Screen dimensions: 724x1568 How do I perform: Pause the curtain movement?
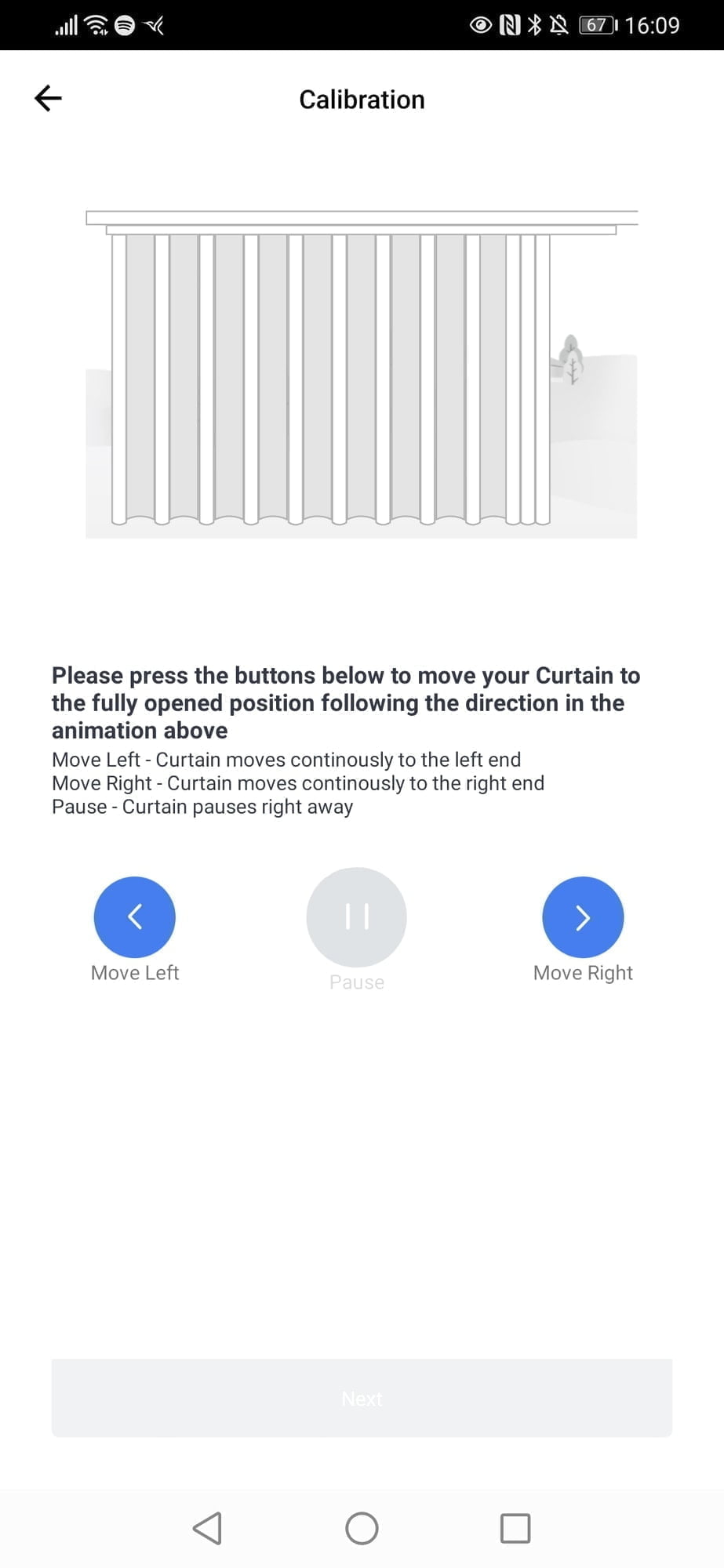click(356, 916)
